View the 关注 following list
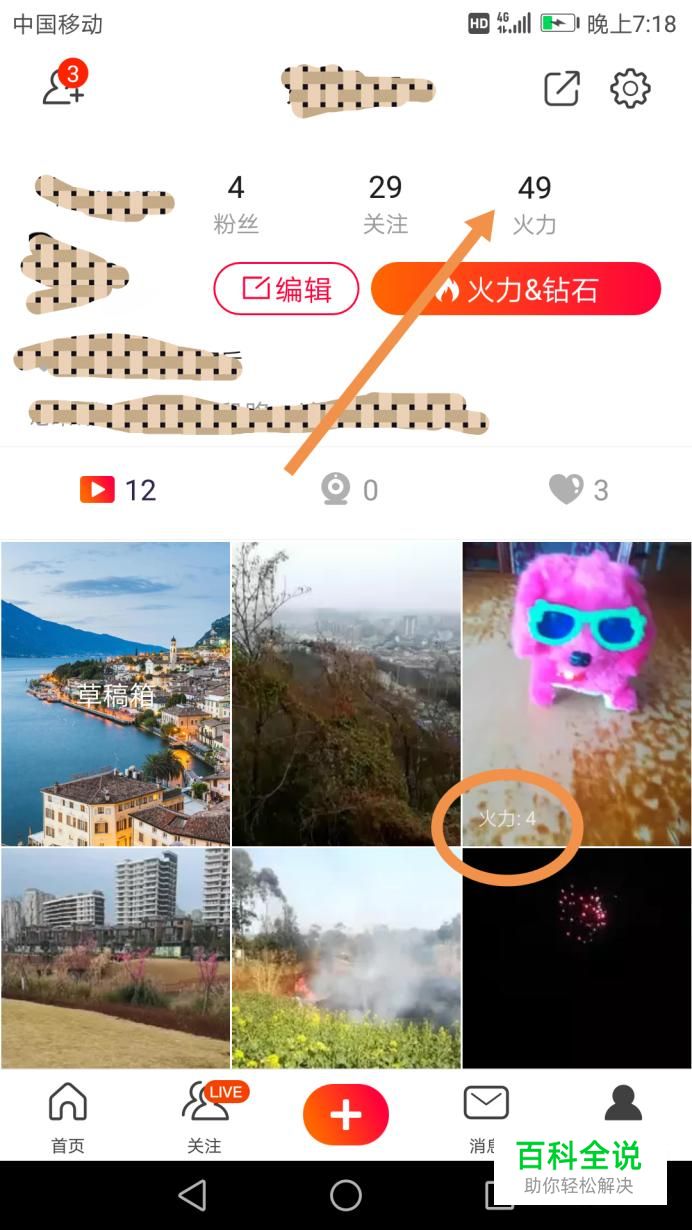The image size is (692, 1230). [x=385, y=204]
